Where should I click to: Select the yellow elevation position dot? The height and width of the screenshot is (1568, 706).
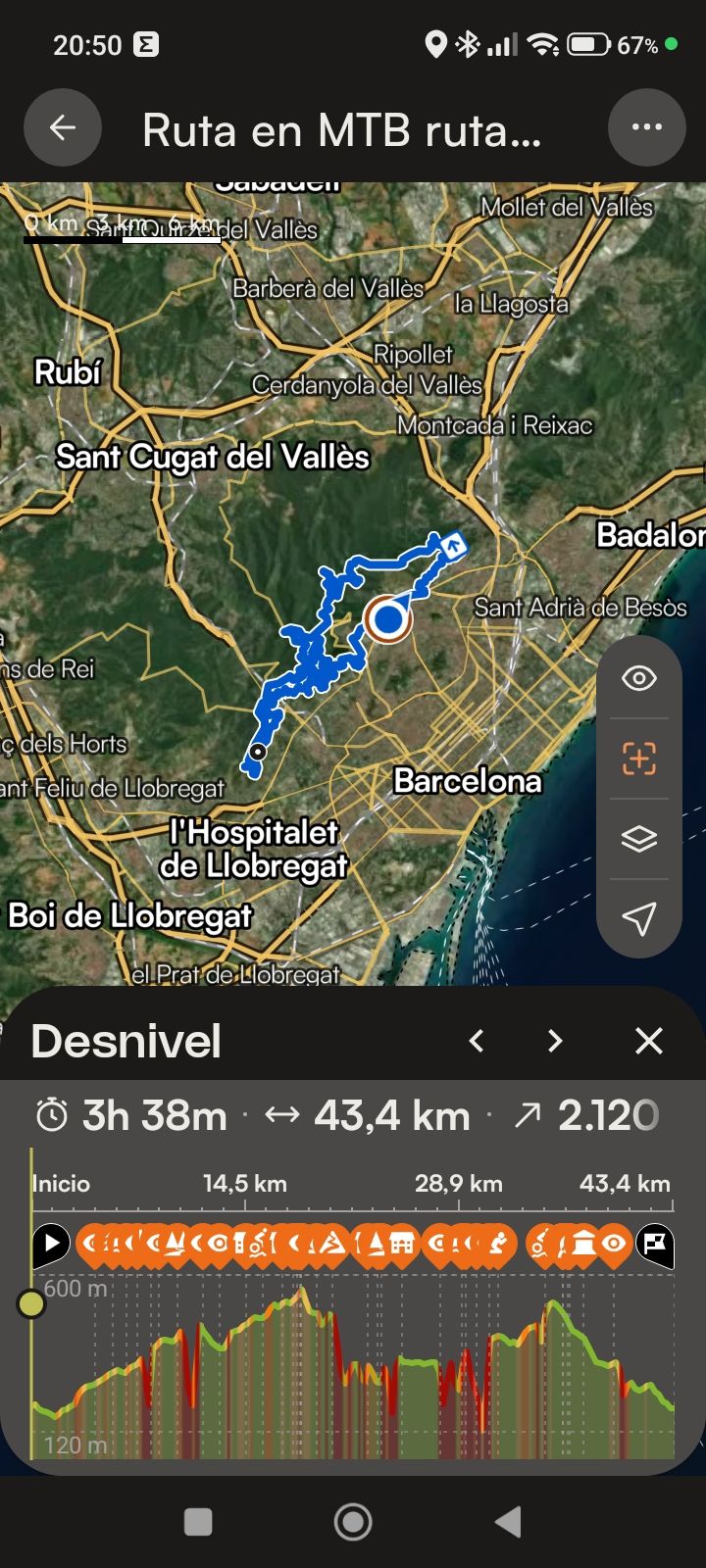(x=31, y=1304)
